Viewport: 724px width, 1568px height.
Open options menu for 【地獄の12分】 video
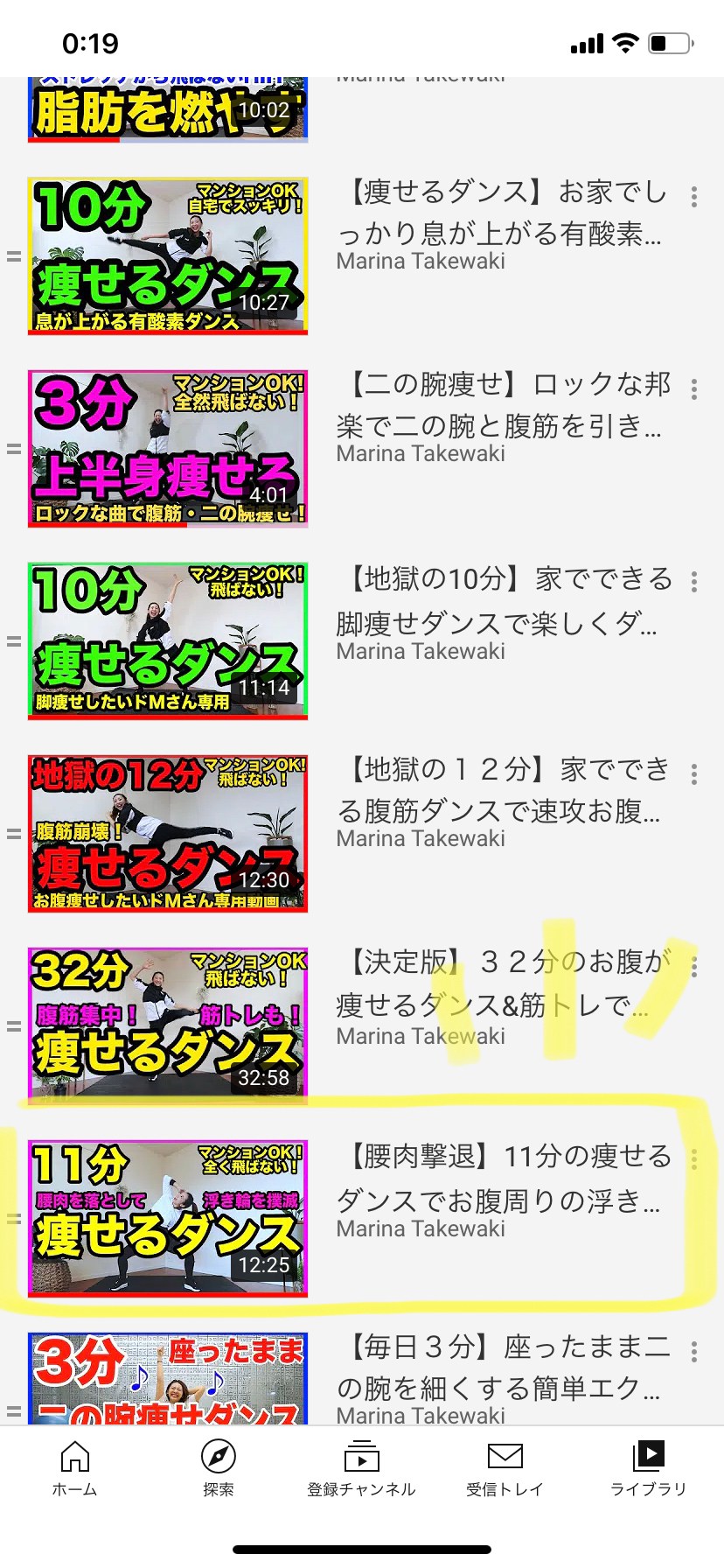pyautogui.click(x=694, y=774)
